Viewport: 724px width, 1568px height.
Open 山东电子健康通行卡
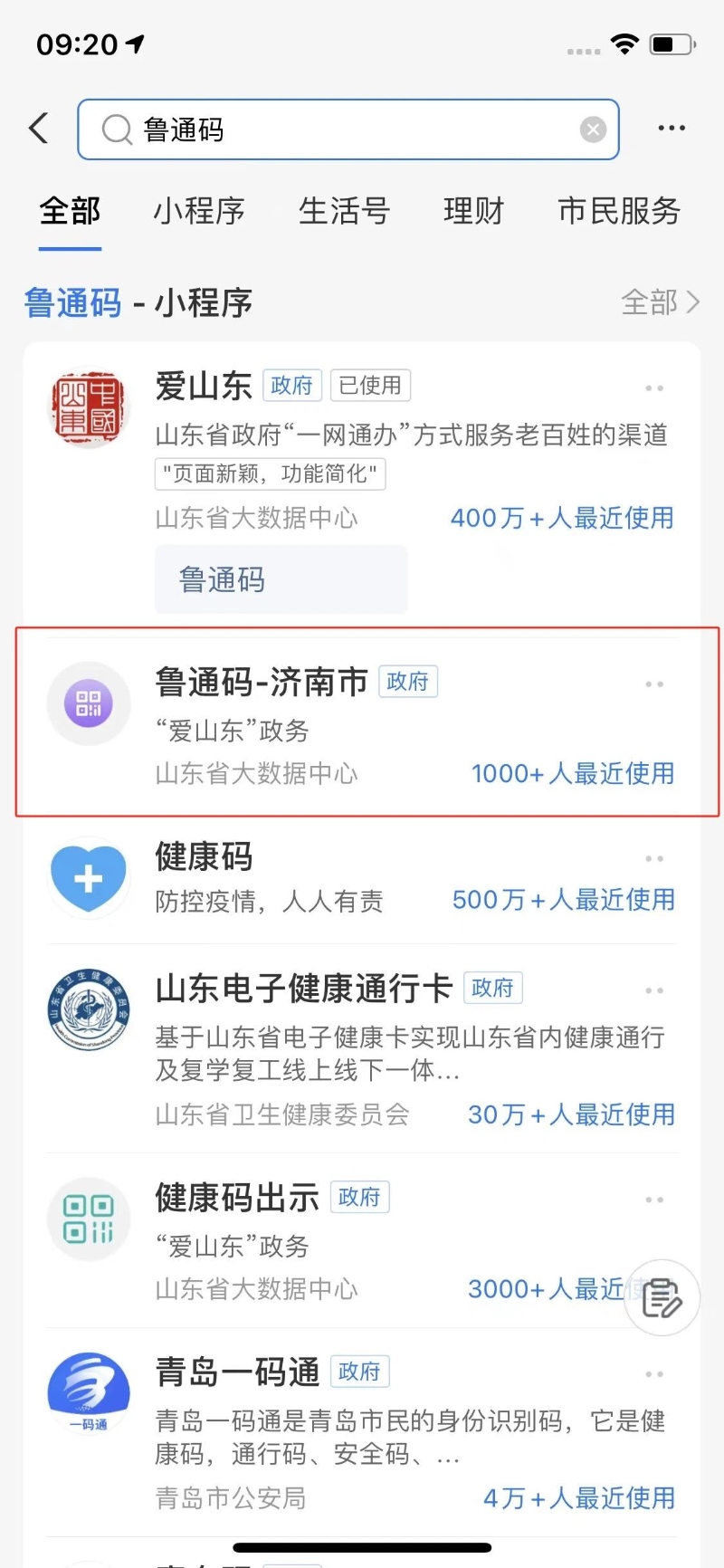coord(362,1048)
